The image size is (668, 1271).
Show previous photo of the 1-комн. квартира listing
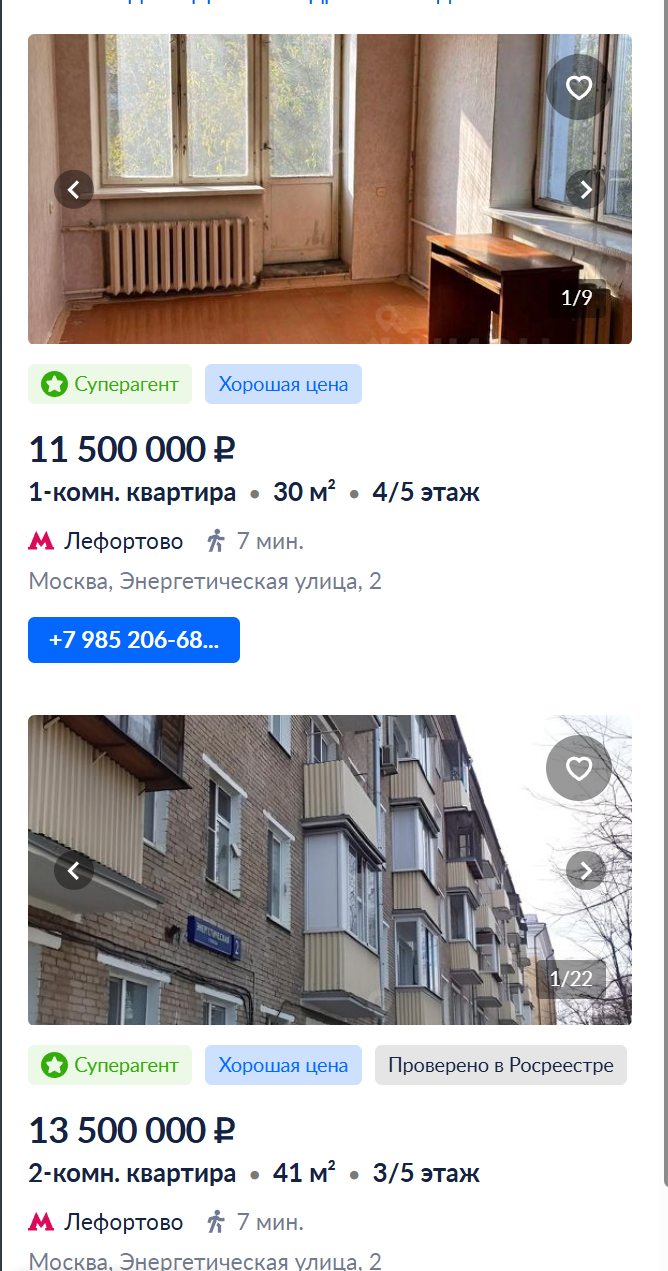click(x=74, y=189)
